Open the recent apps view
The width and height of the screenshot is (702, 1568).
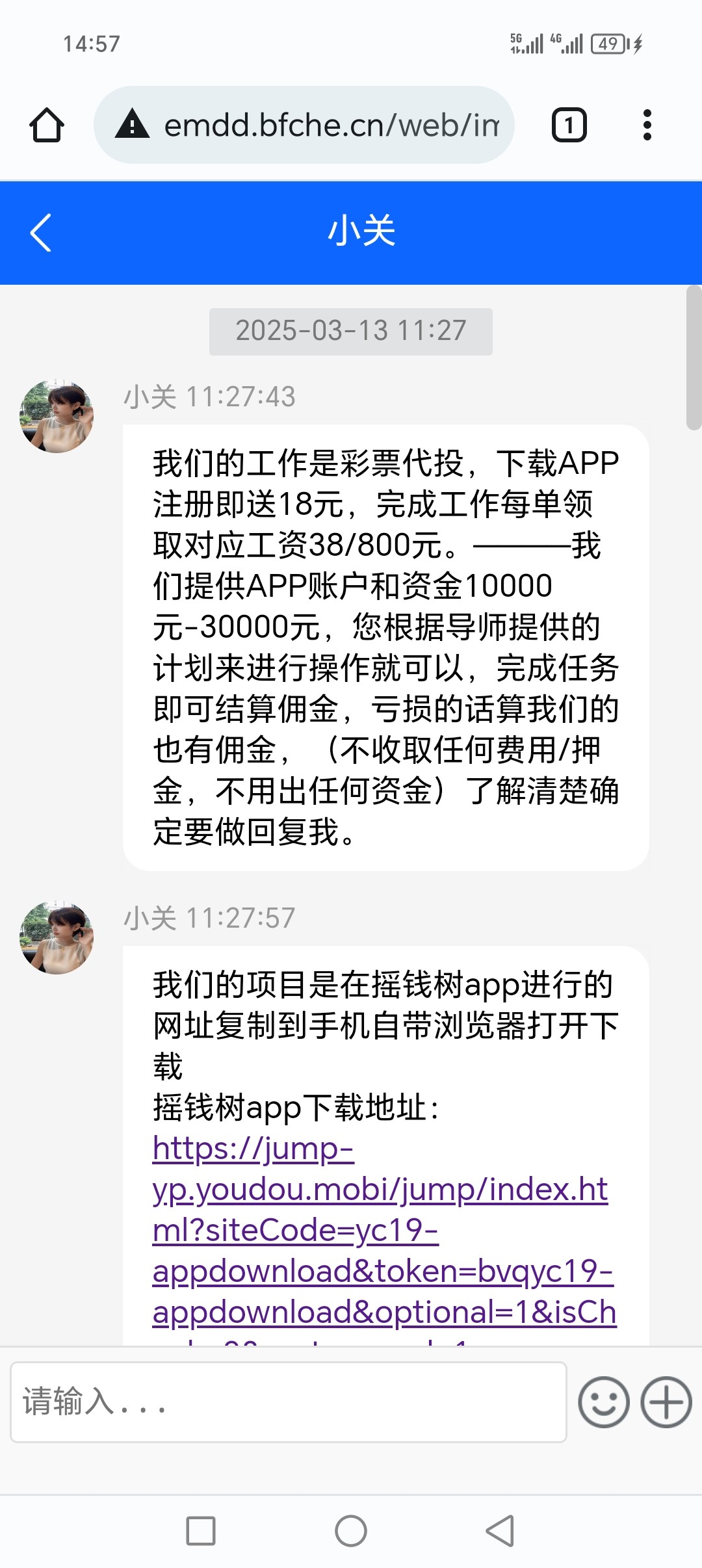click(x=201, y=1531)
